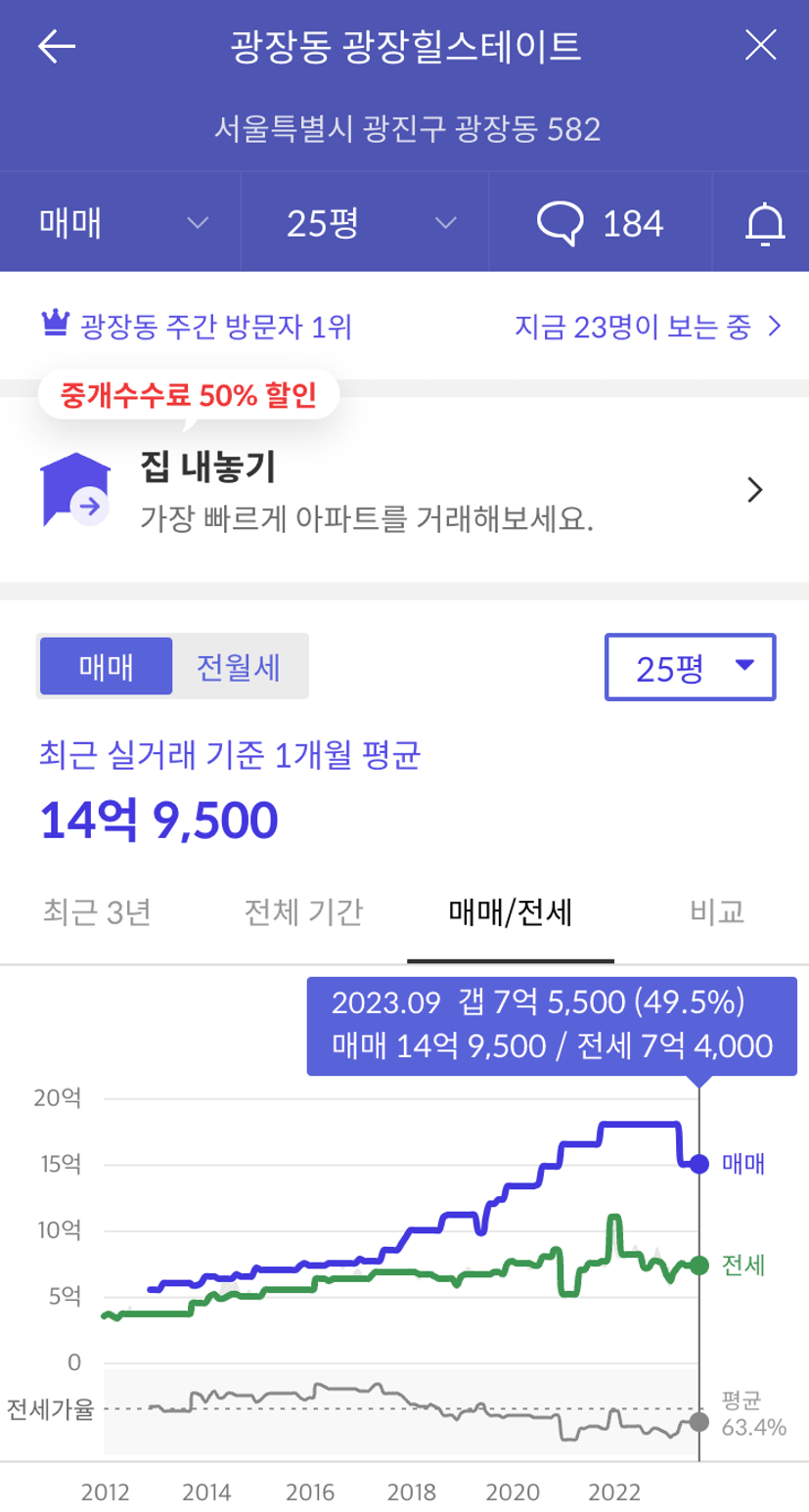Select the 매매/전세 tab
This screenshot has height=1512, width=809.
(511, 913)
